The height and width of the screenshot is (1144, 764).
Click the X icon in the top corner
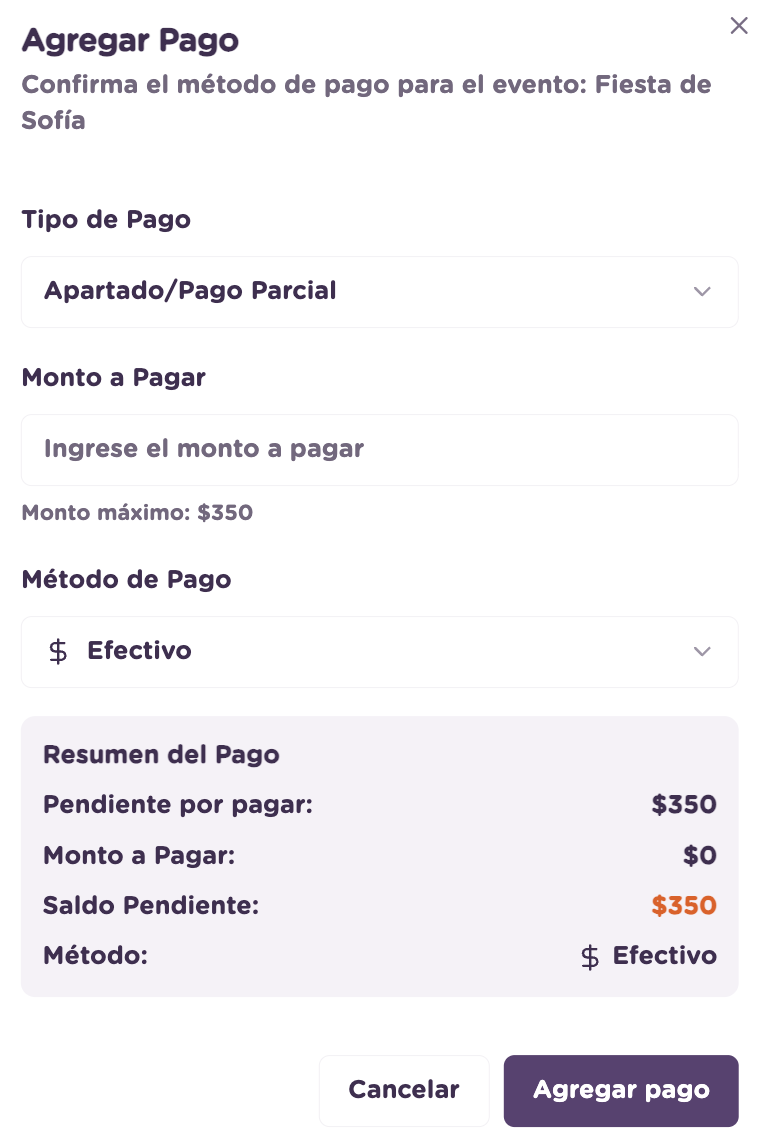(739, 26)
